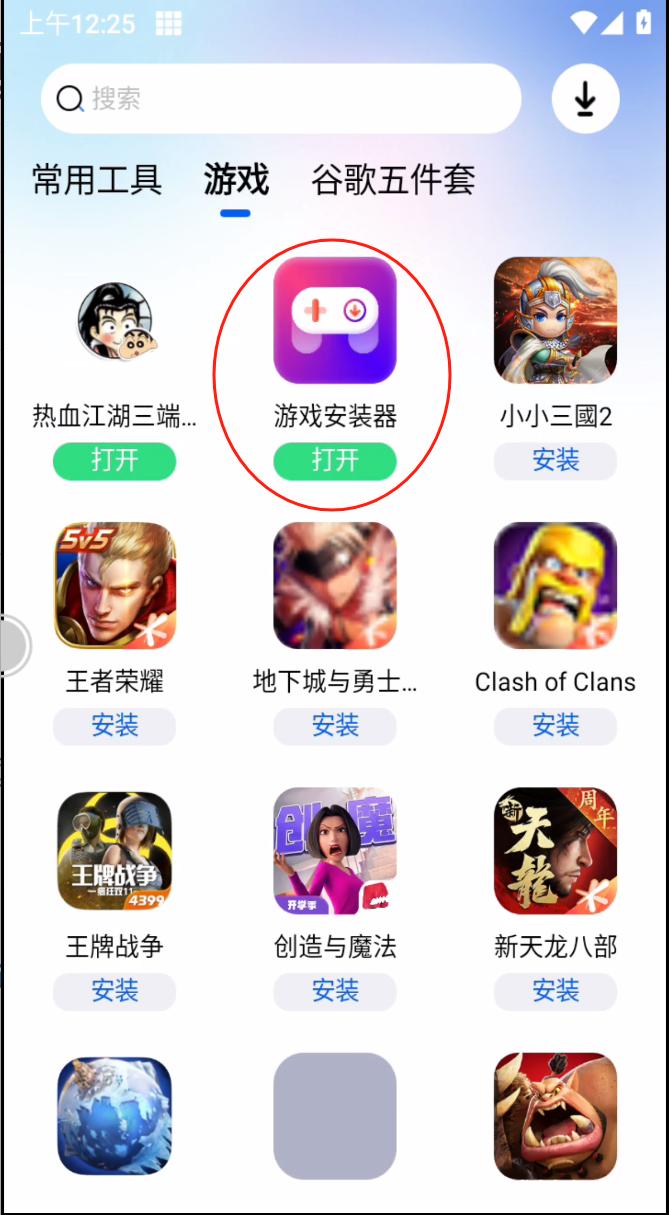Install 王牌战争
This screenshot has width=669, height=1215.
114,991
